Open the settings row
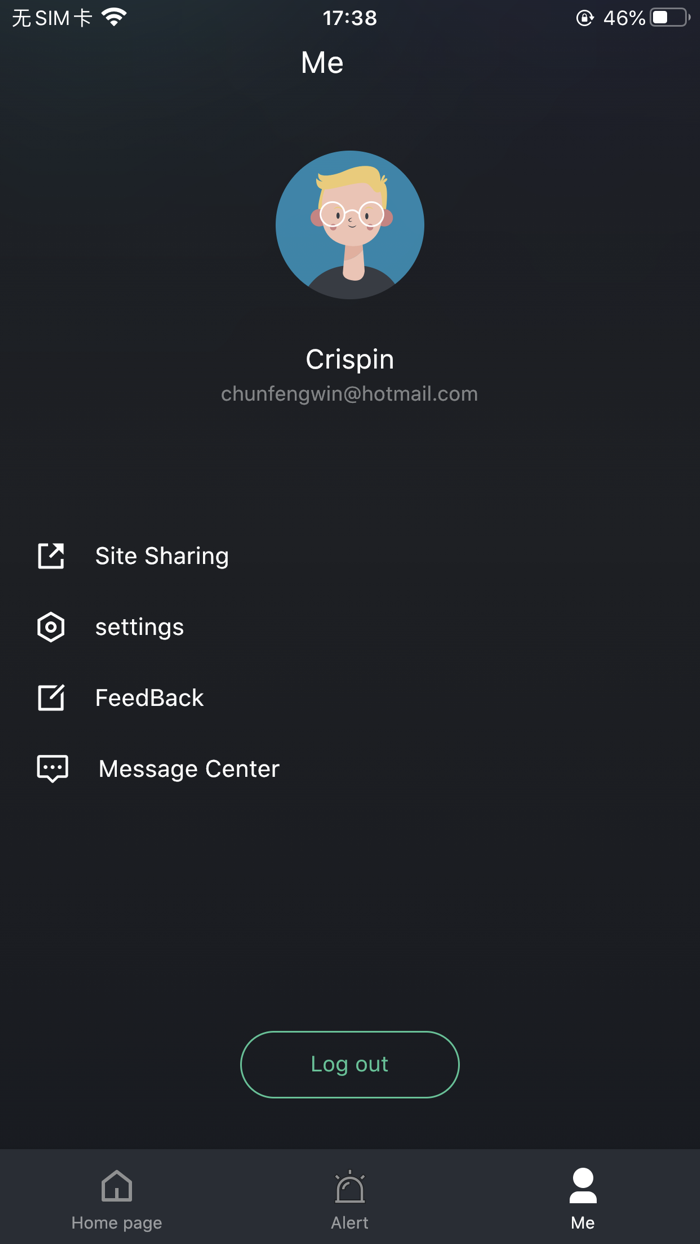This screenshot has width=700, height=1244. click(350, 627)
